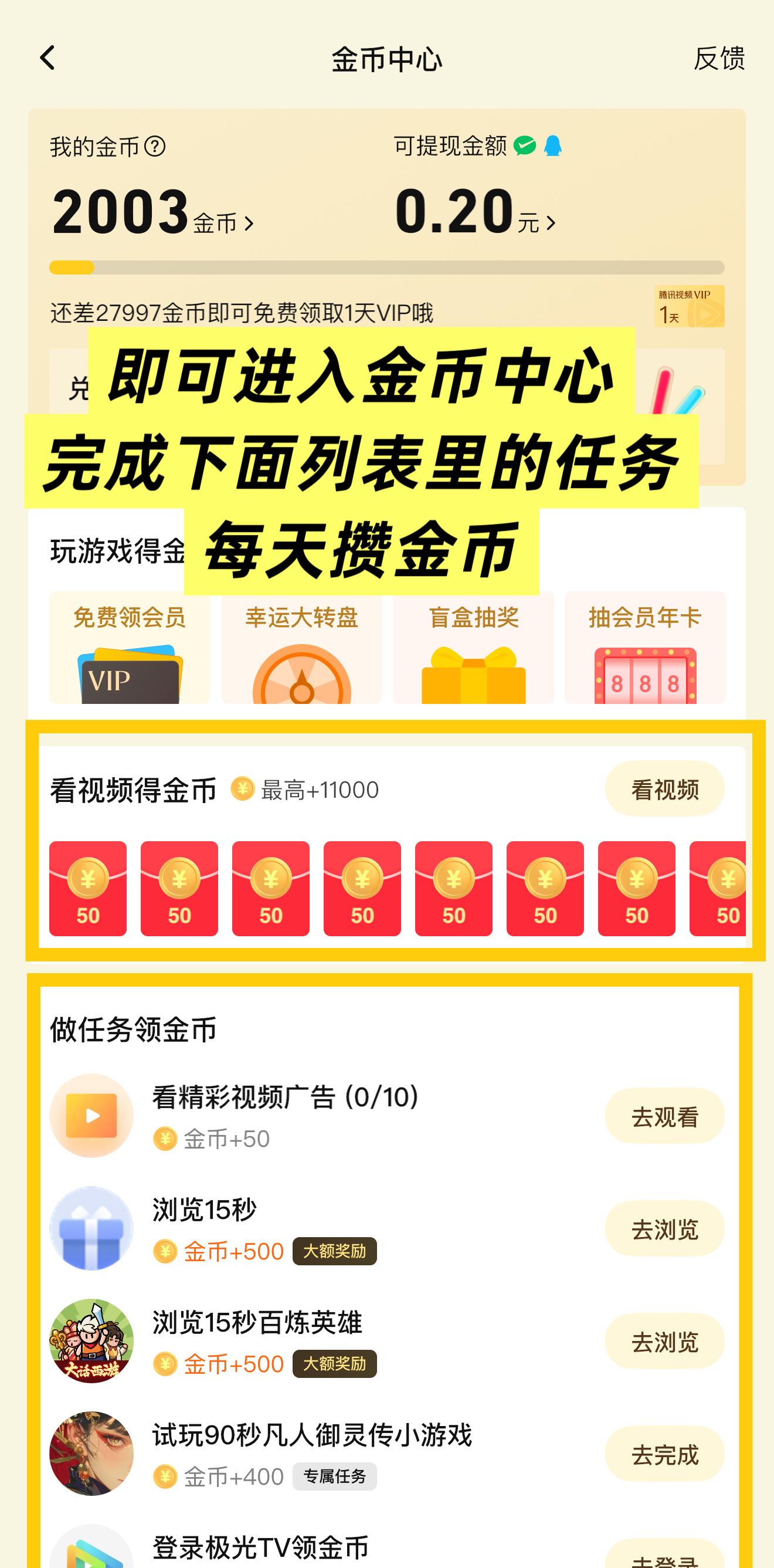
Task: Open the 抽会员年卡 card
Action: click(x=645, y=648)
